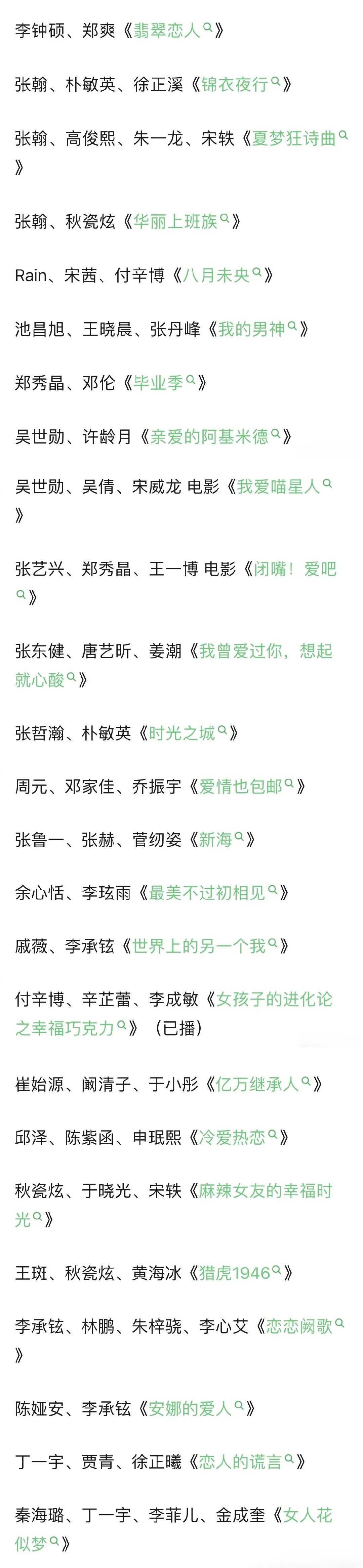Tap the 八月未央 search link

coord(217,276)
